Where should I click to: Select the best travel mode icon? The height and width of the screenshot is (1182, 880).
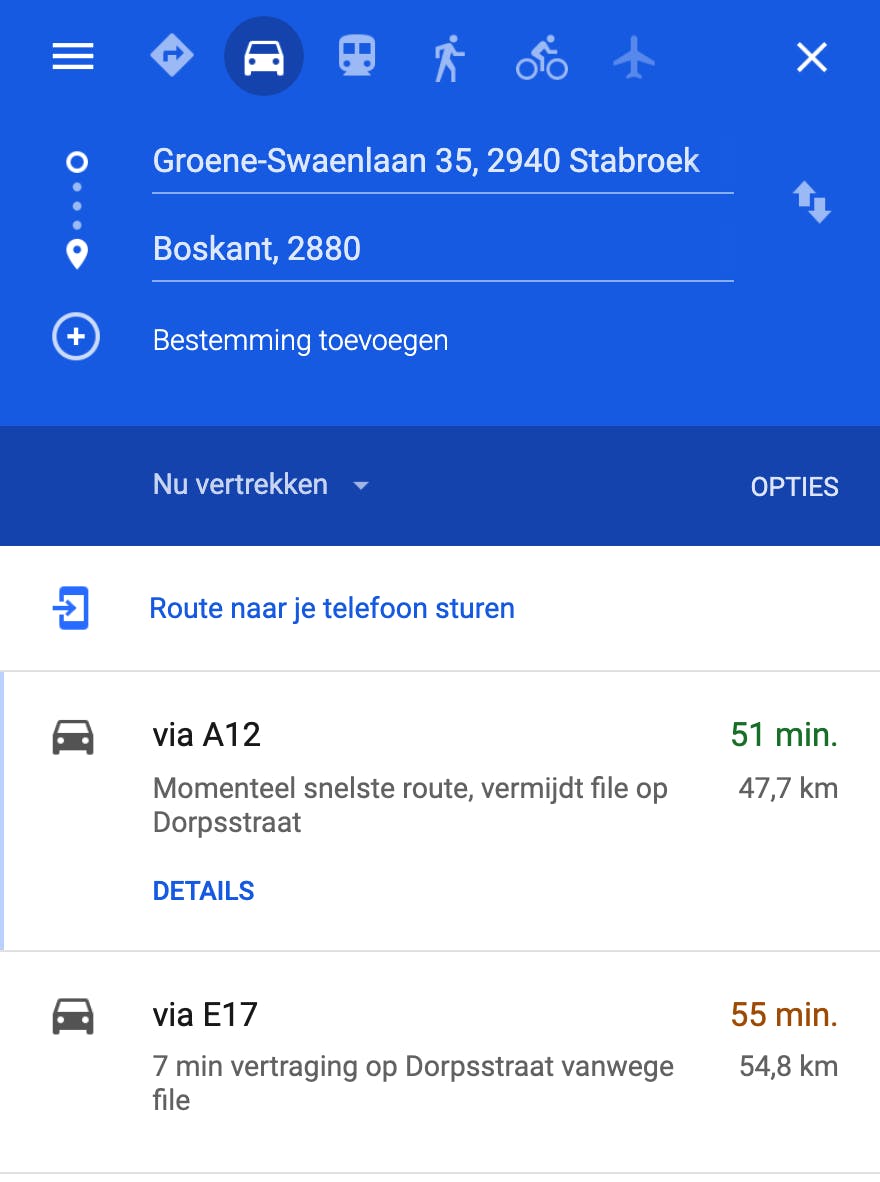[x=171, y=57]
